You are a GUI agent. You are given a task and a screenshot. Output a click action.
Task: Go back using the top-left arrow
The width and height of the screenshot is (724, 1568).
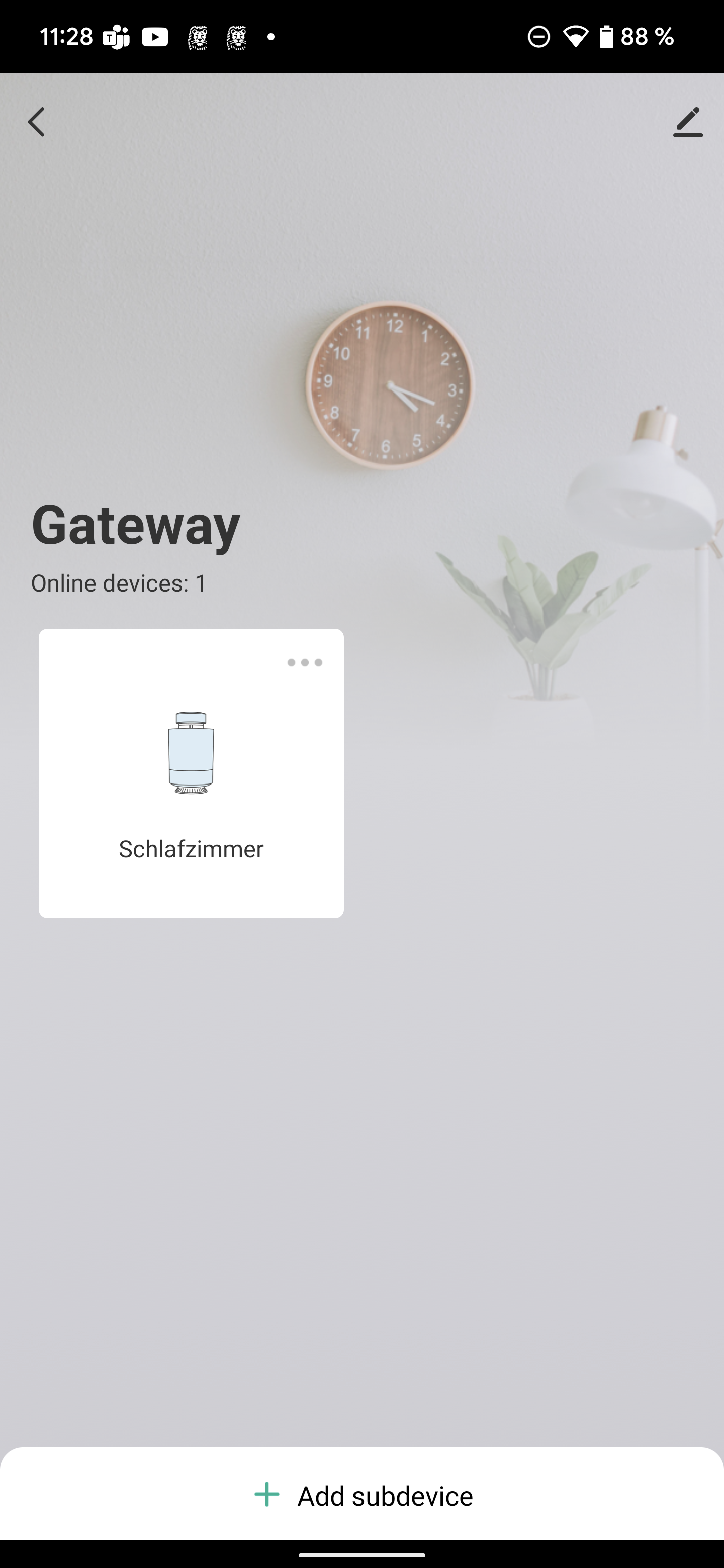37,122
